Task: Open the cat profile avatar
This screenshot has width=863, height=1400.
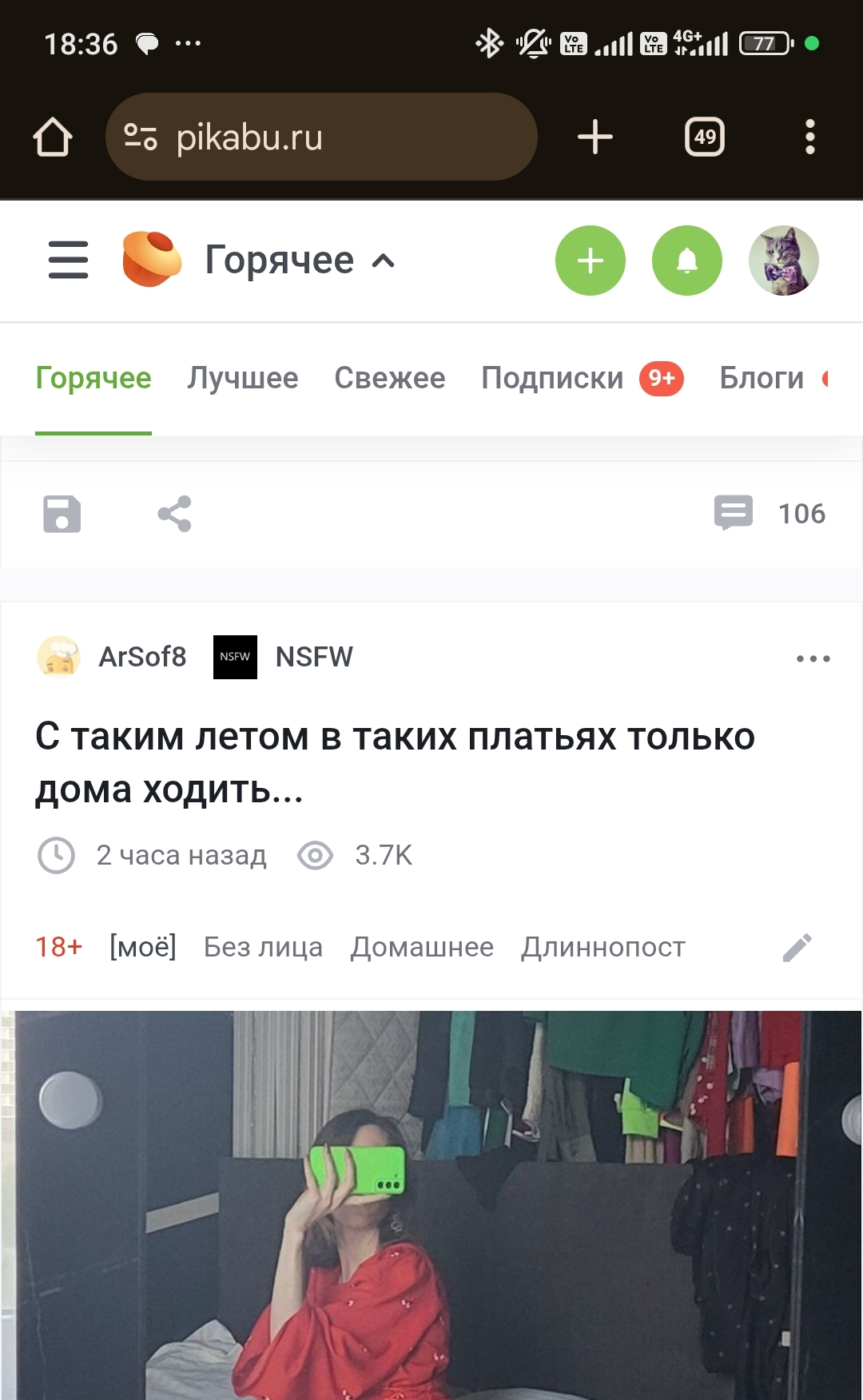Action: point(783,261)
